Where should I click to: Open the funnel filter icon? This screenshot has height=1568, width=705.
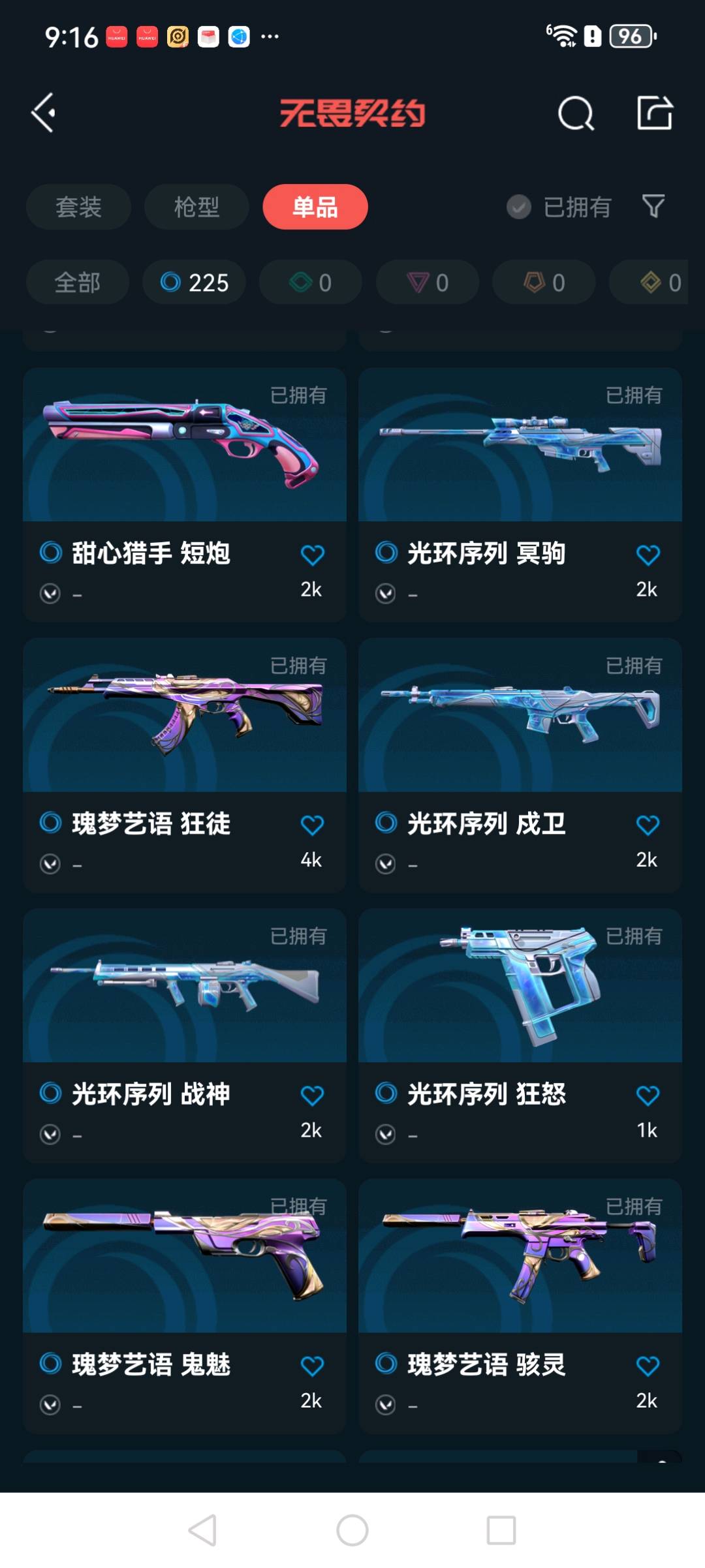(x=653, y=207)
